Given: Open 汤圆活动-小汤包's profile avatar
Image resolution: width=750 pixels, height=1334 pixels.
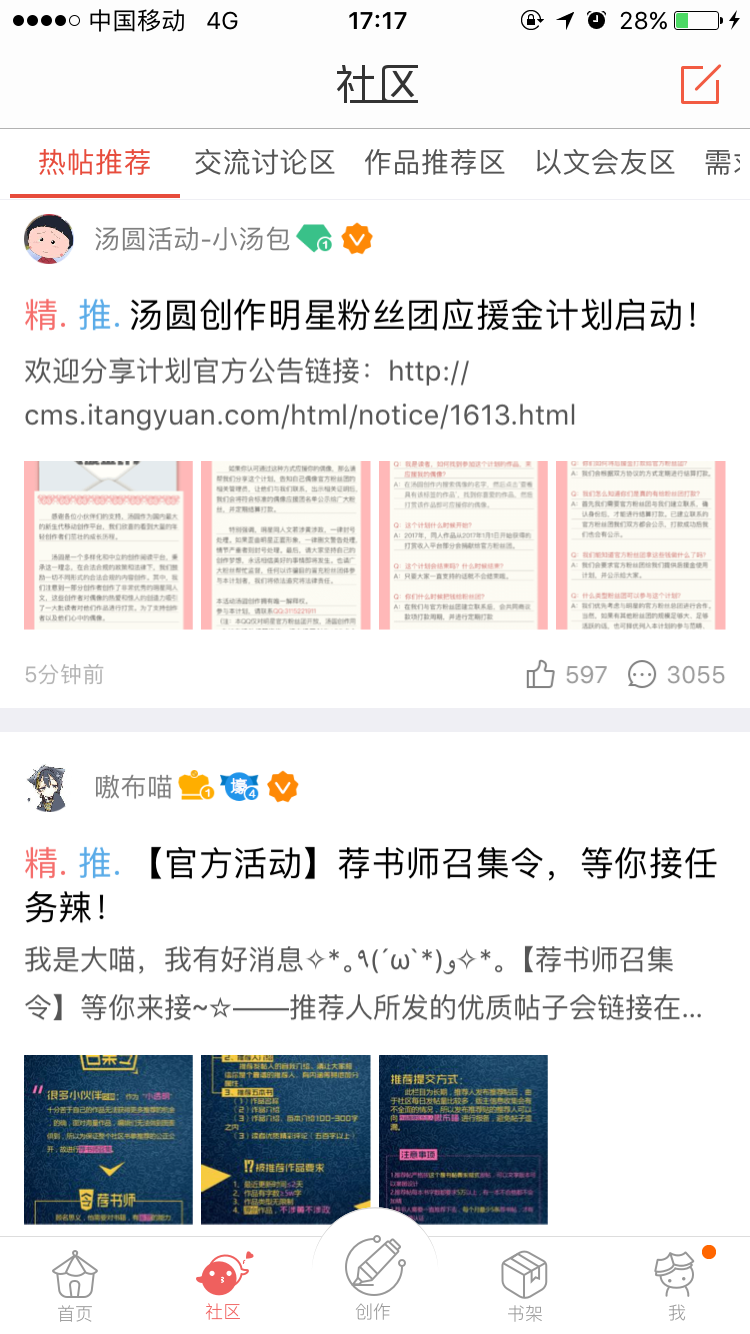Looking at the screenshot, I should tap(49, 239).
